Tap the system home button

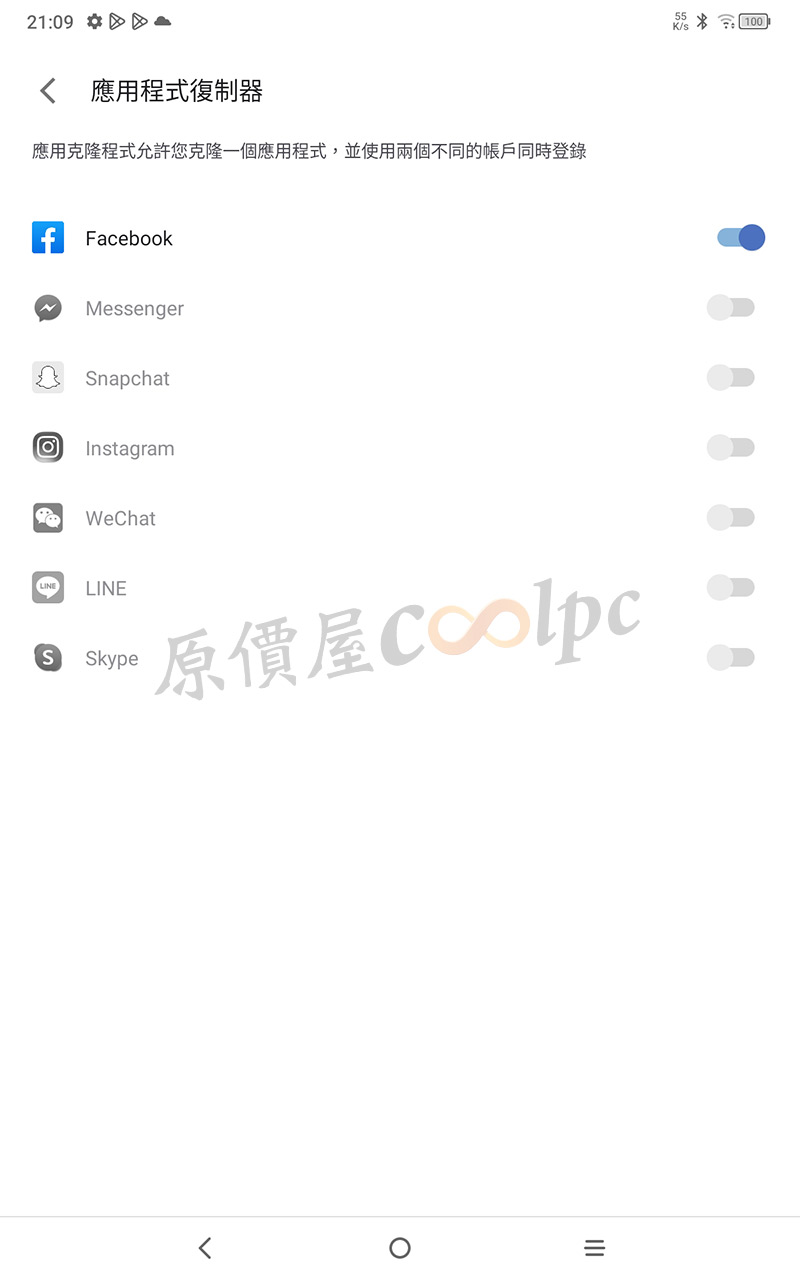[x=400, y=1248]
